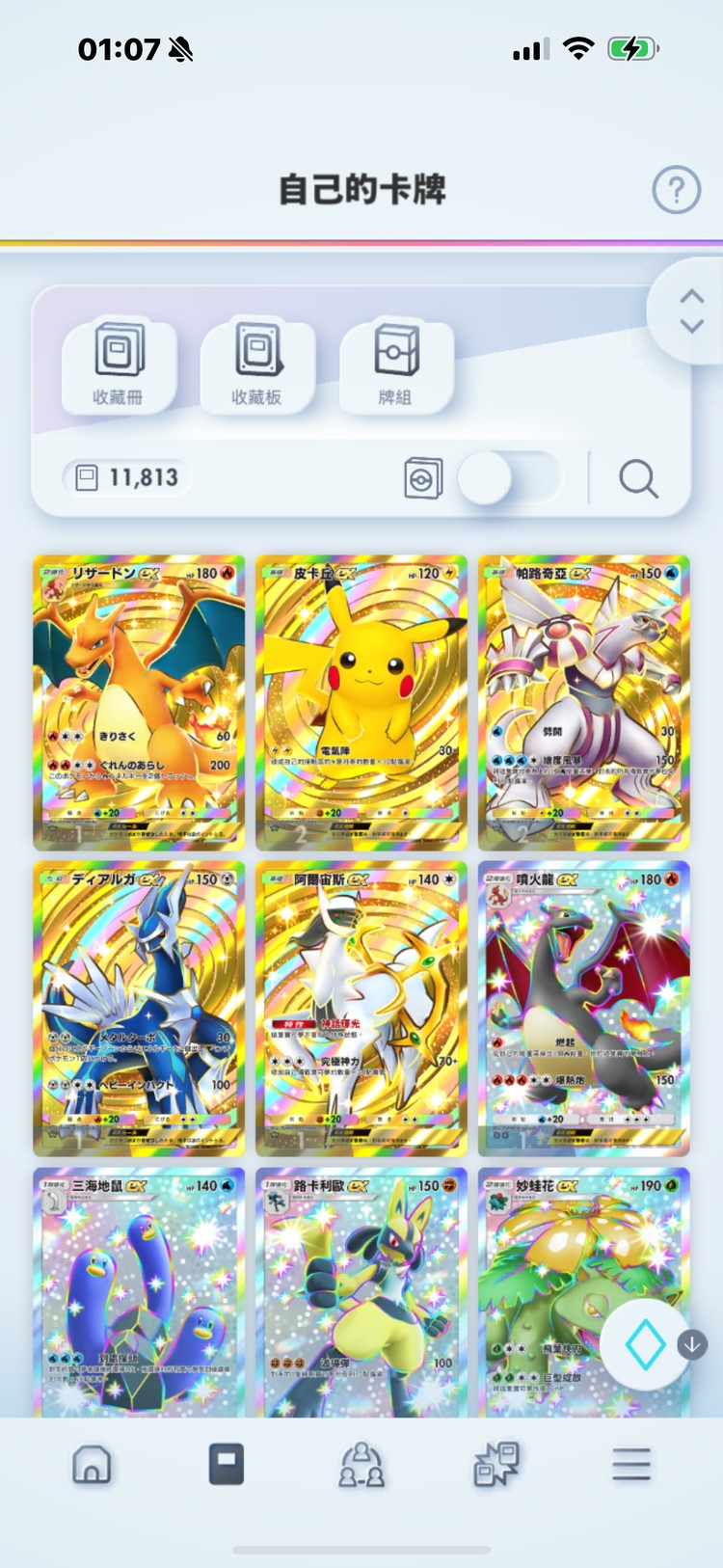
Task: Open the 牌組 decks section
Action: coord(395,364)
